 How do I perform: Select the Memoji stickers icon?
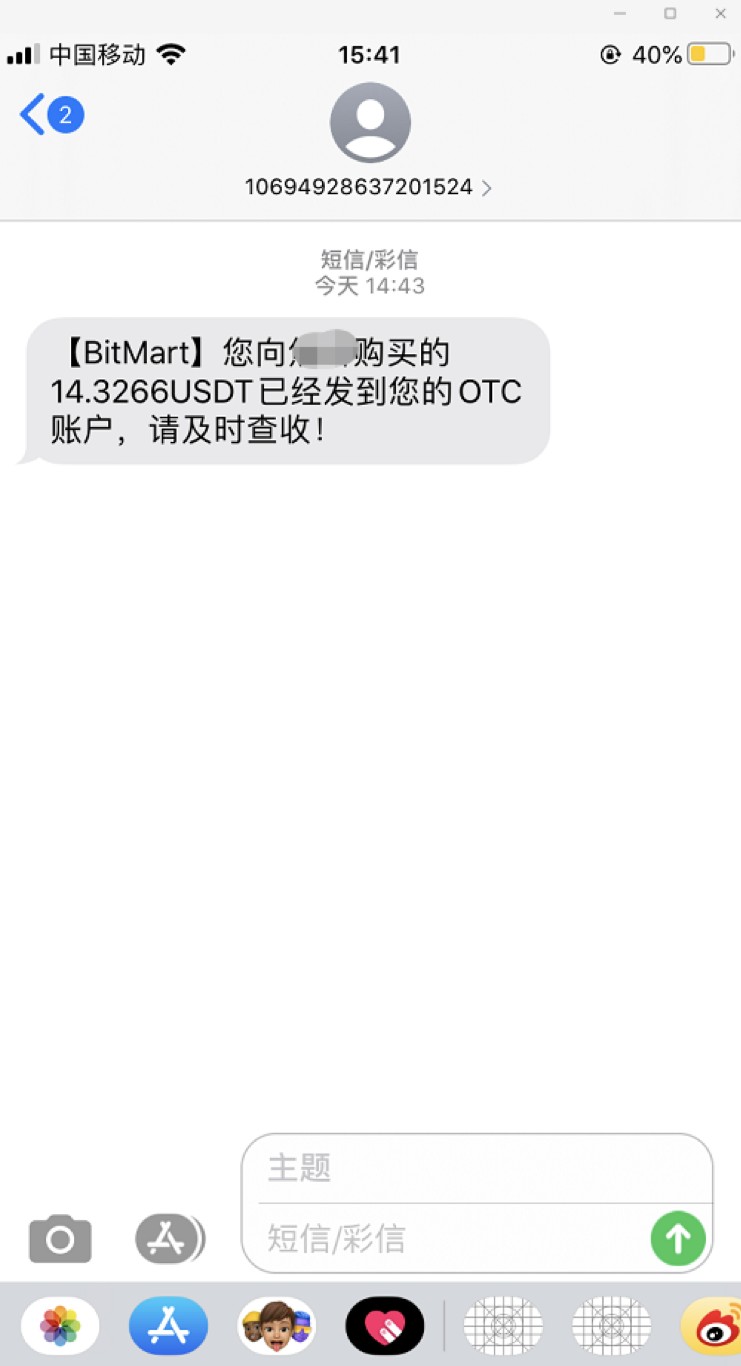[276, 1325]
